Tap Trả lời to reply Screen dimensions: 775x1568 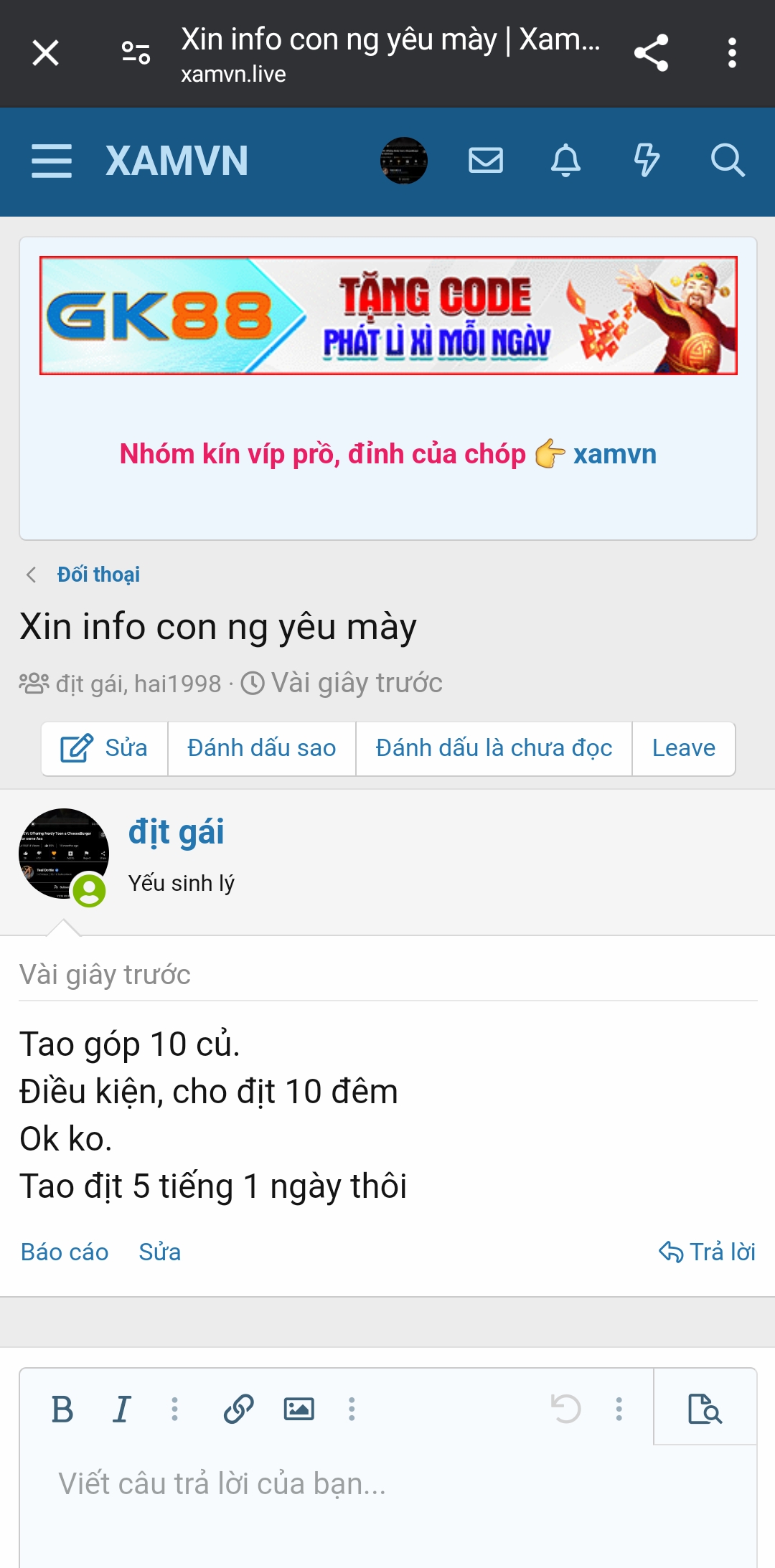[708, 1252]
